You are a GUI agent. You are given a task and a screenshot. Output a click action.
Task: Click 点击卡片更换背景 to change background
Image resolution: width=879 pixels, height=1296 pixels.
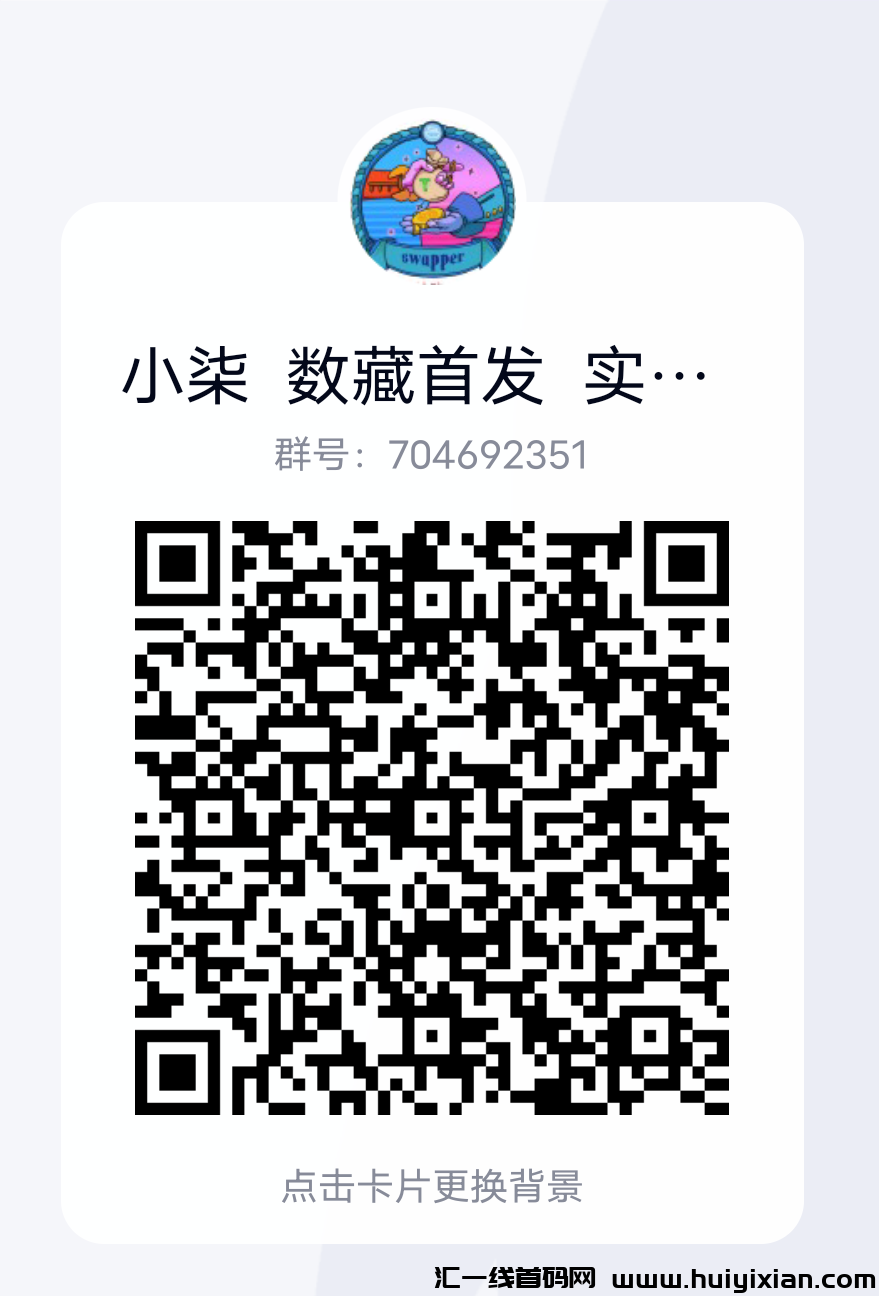(434, 1189)
